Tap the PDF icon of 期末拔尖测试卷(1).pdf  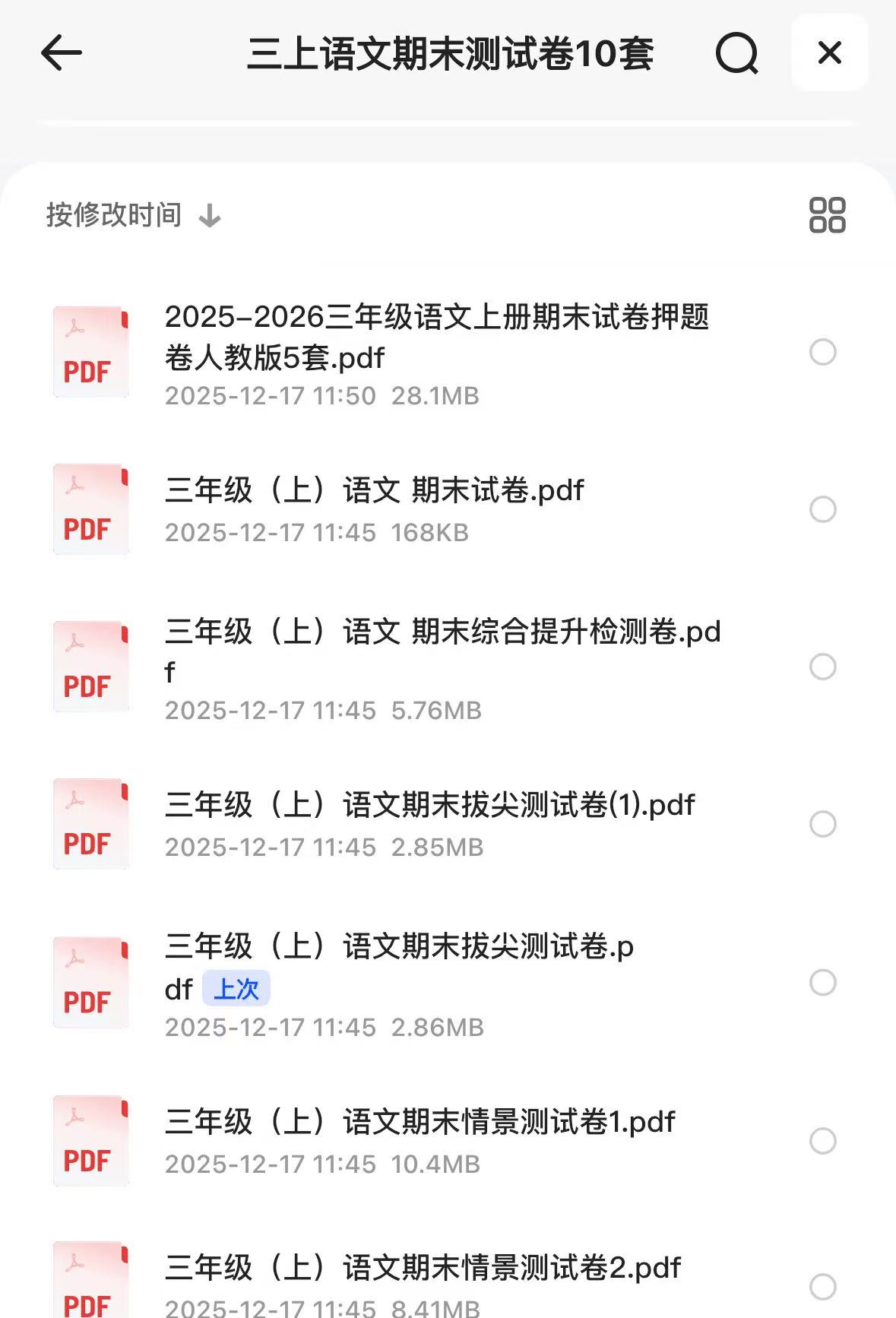click(90, 824)
